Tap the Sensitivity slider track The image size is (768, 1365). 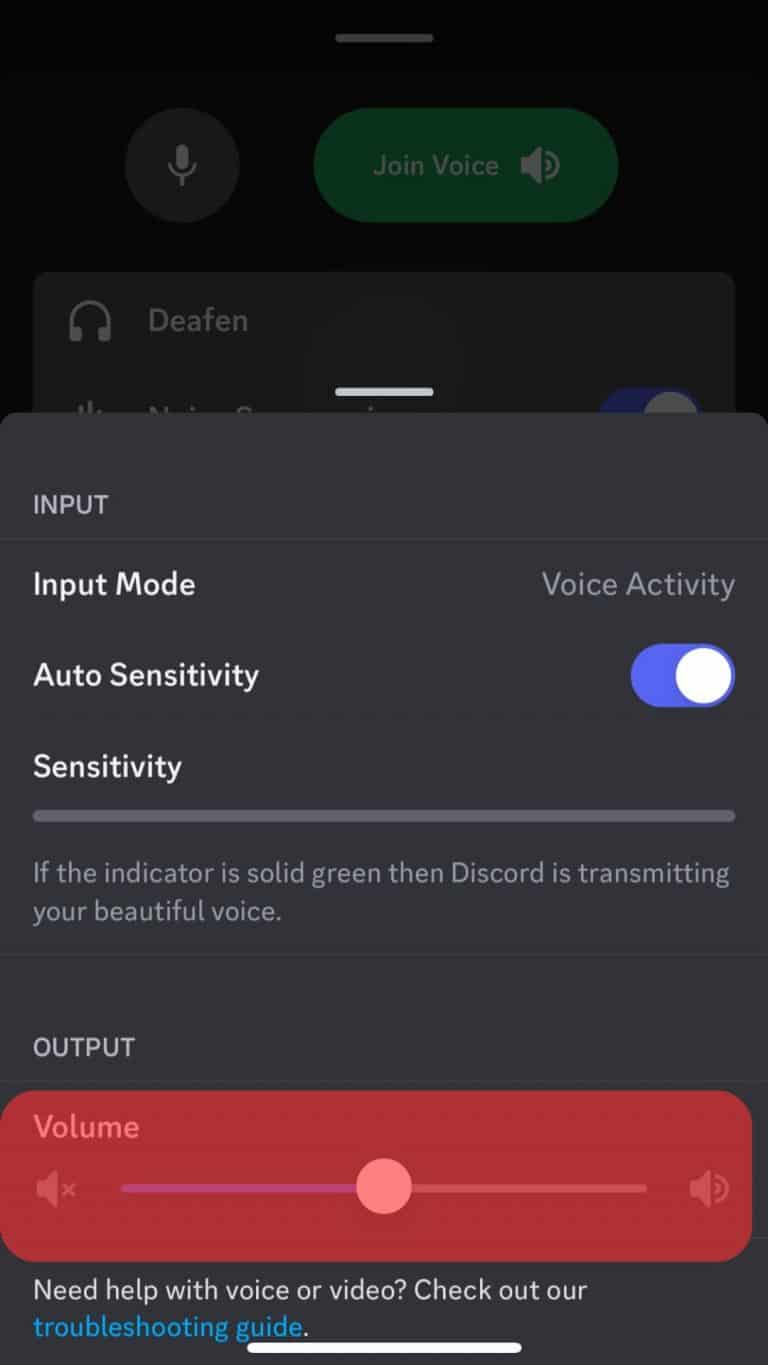384,816
